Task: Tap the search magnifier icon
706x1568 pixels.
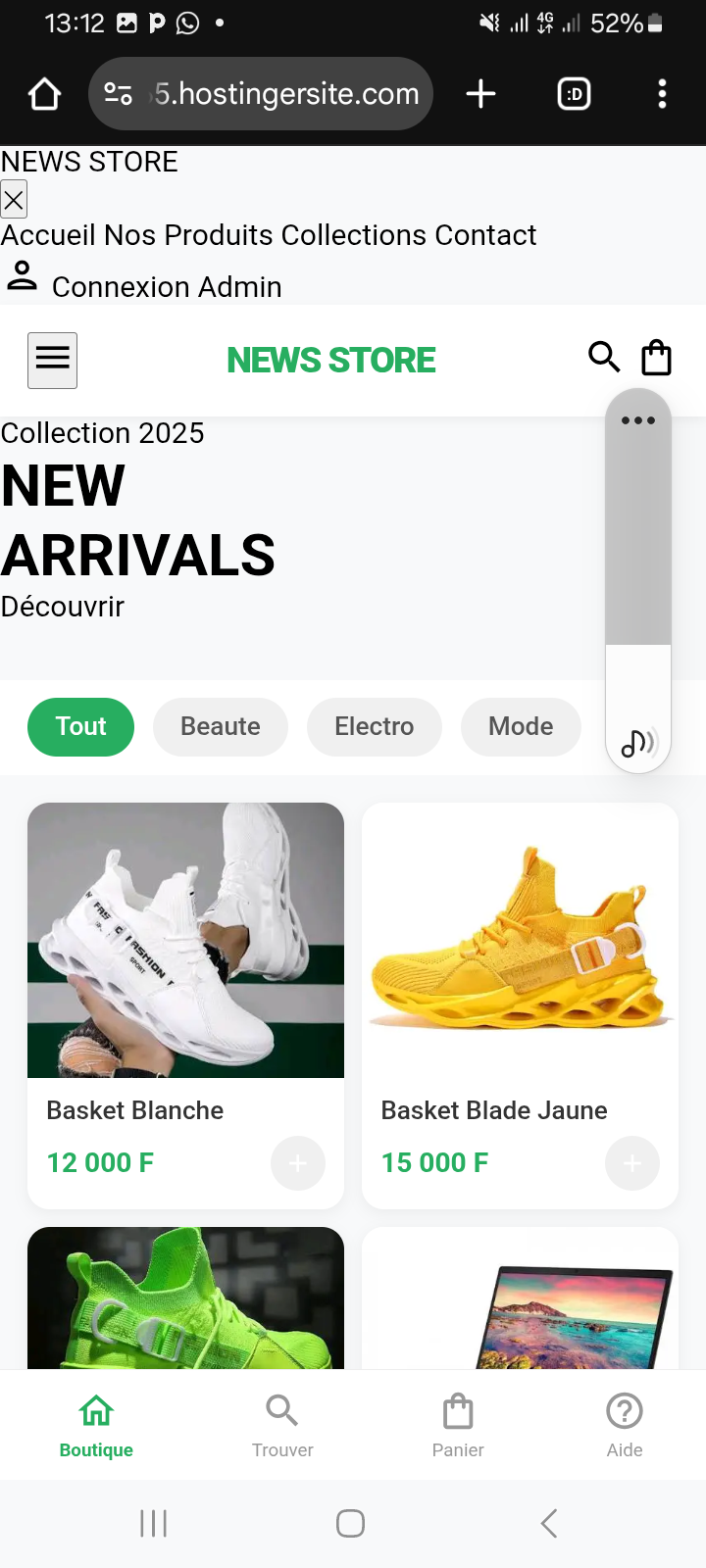Action: 603,357
